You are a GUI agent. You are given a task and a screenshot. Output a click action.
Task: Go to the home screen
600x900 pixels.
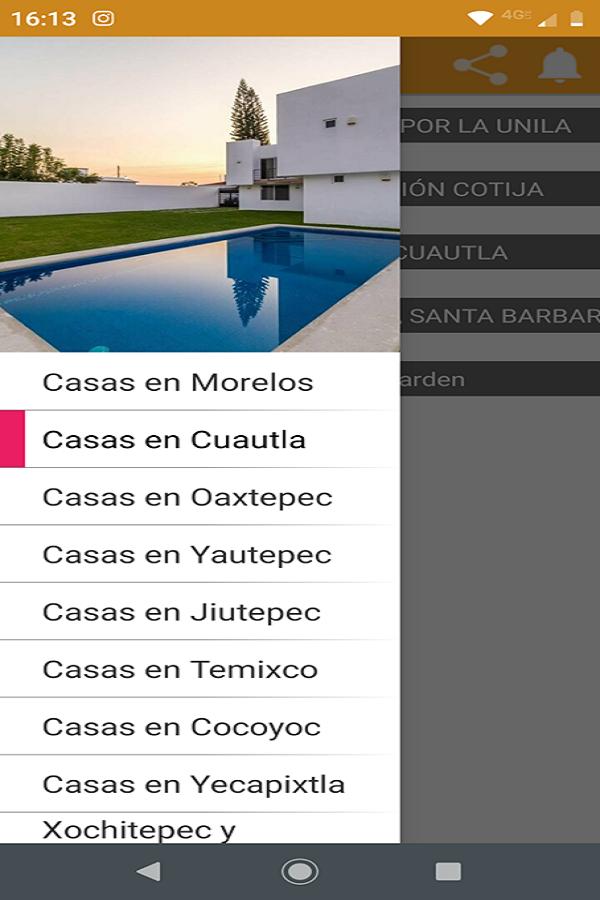pos(300,871)
